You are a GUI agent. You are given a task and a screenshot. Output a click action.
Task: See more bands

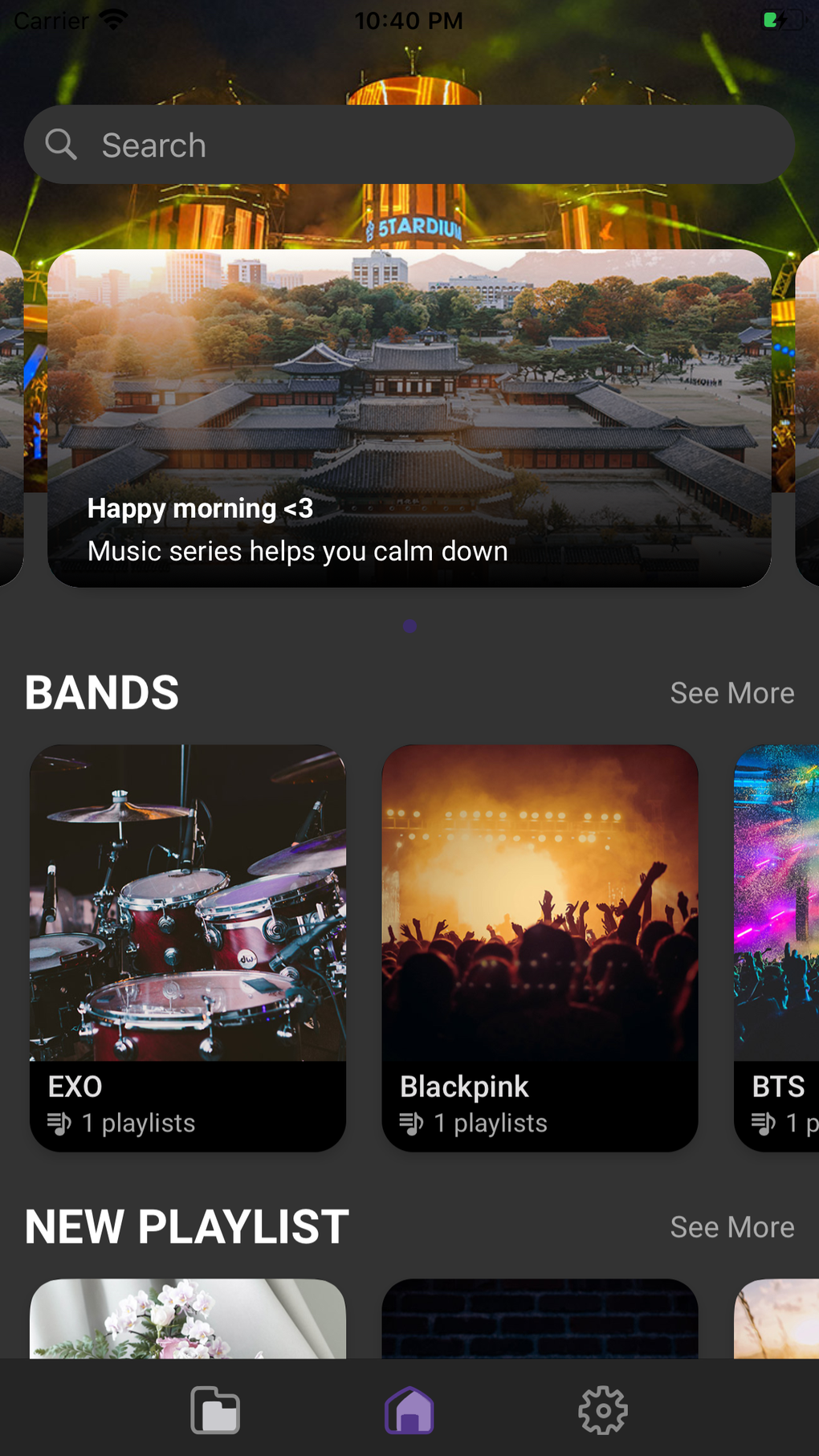(x=731, y=693)
